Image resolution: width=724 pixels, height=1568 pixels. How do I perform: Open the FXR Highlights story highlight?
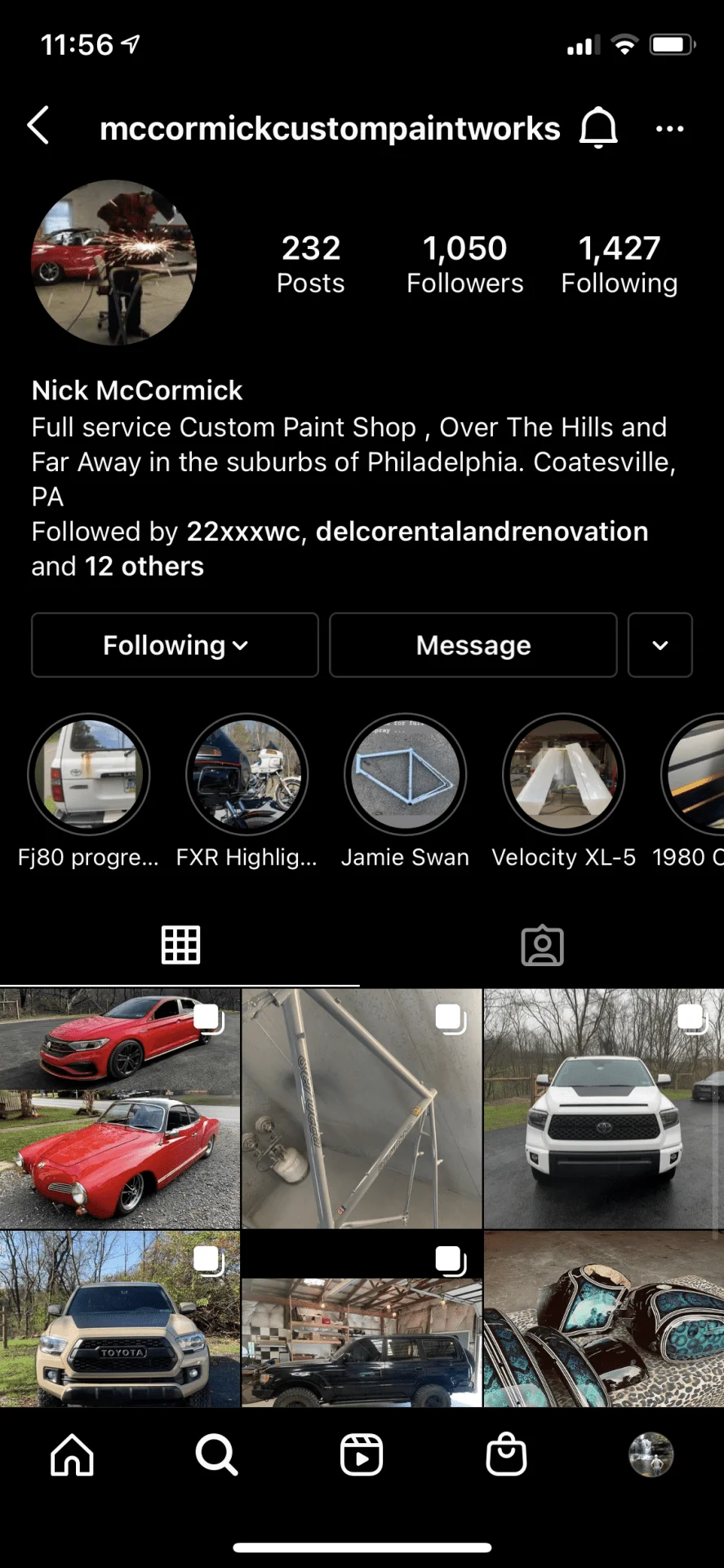click(247, 774)
